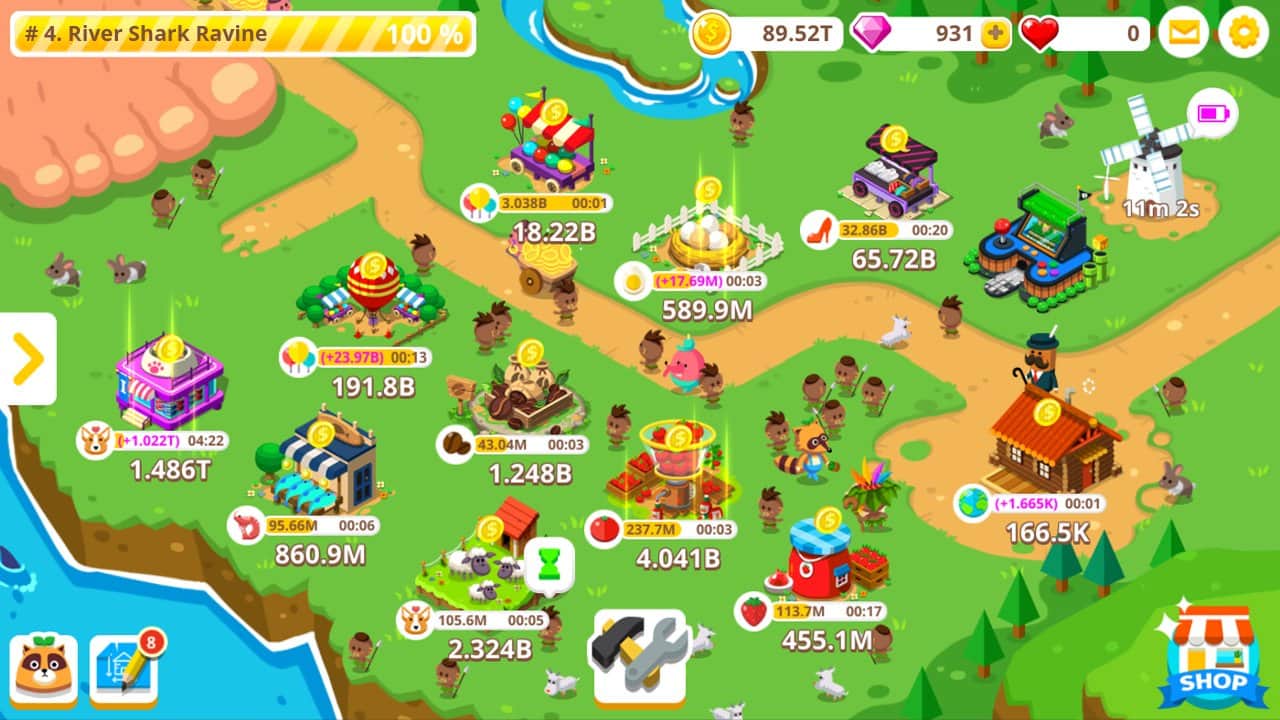The height and width of the screenshot is (720, 1280).
Task: Collect coin from the pet shop 1.486T
Action: tap(171, 348)
